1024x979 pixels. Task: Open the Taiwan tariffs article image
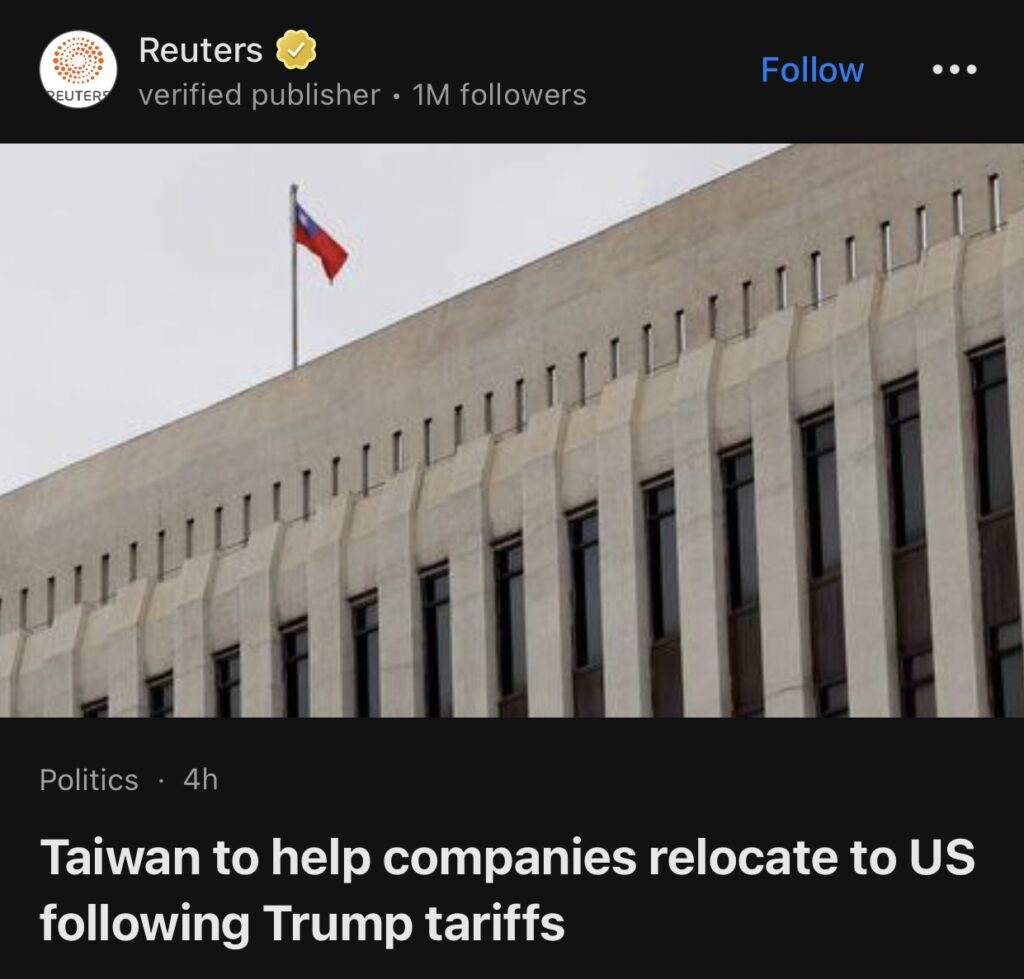512,430
